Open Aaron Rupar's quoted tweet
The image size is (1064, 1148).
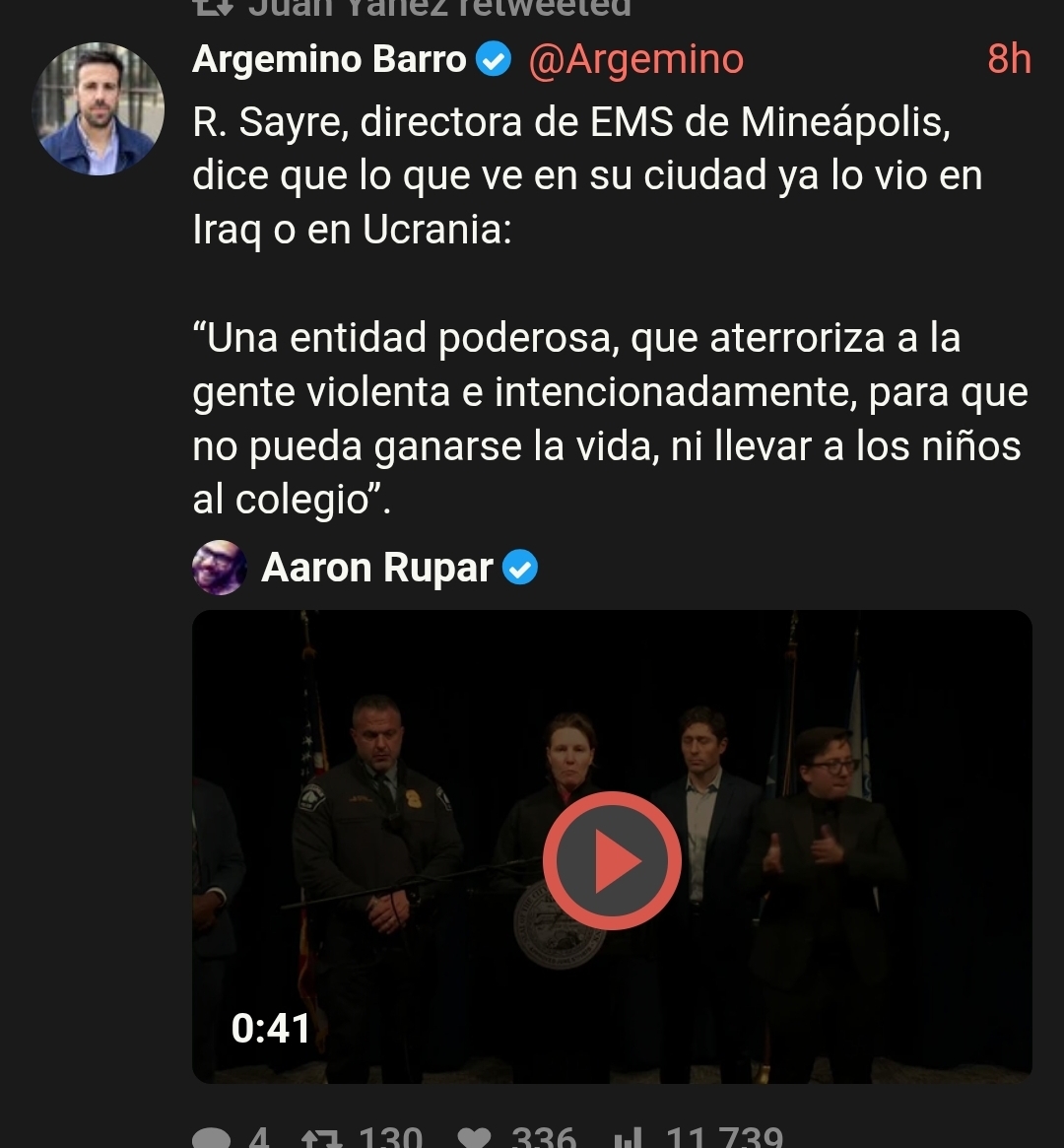coord(377,568)
